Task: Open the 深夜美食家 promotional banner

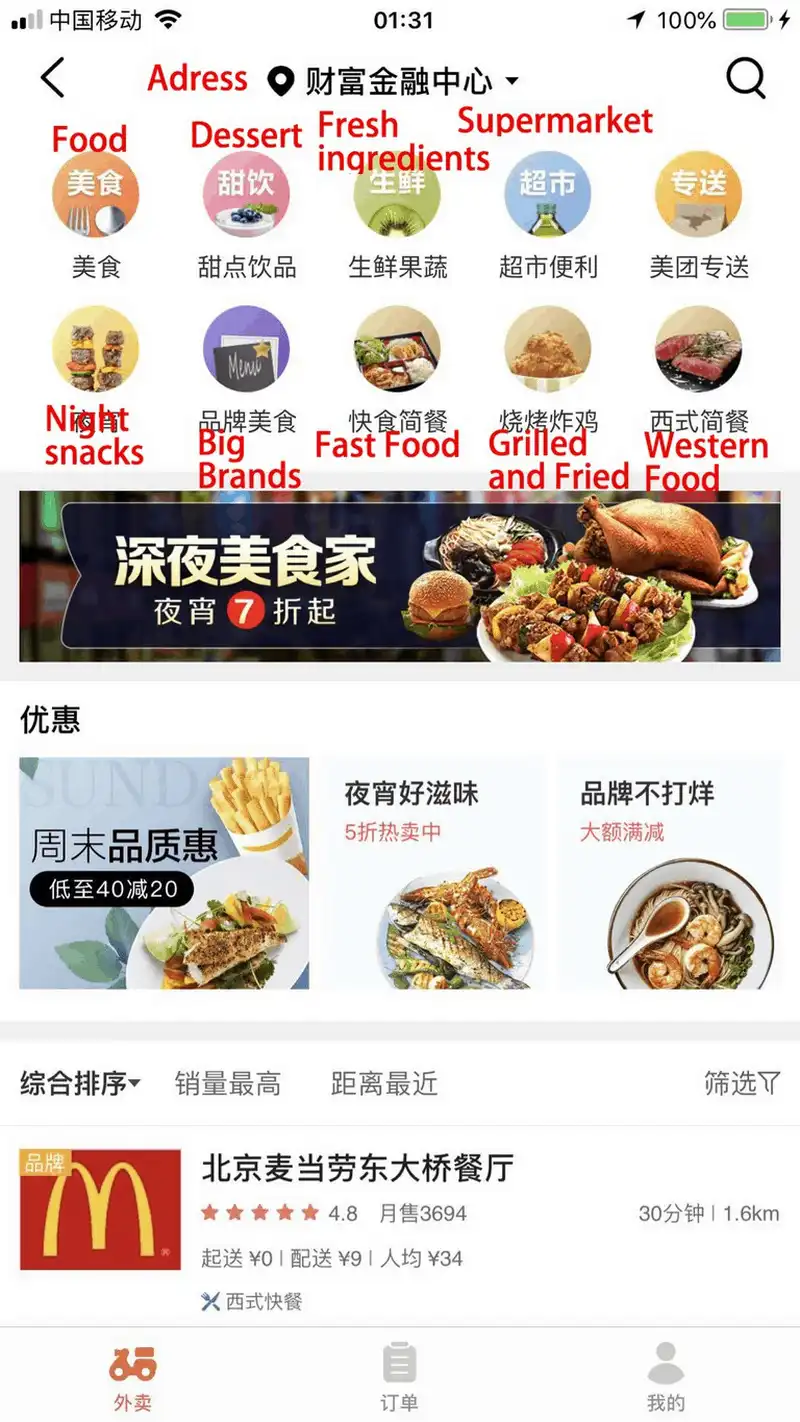Action: click(x=399, y=576)
